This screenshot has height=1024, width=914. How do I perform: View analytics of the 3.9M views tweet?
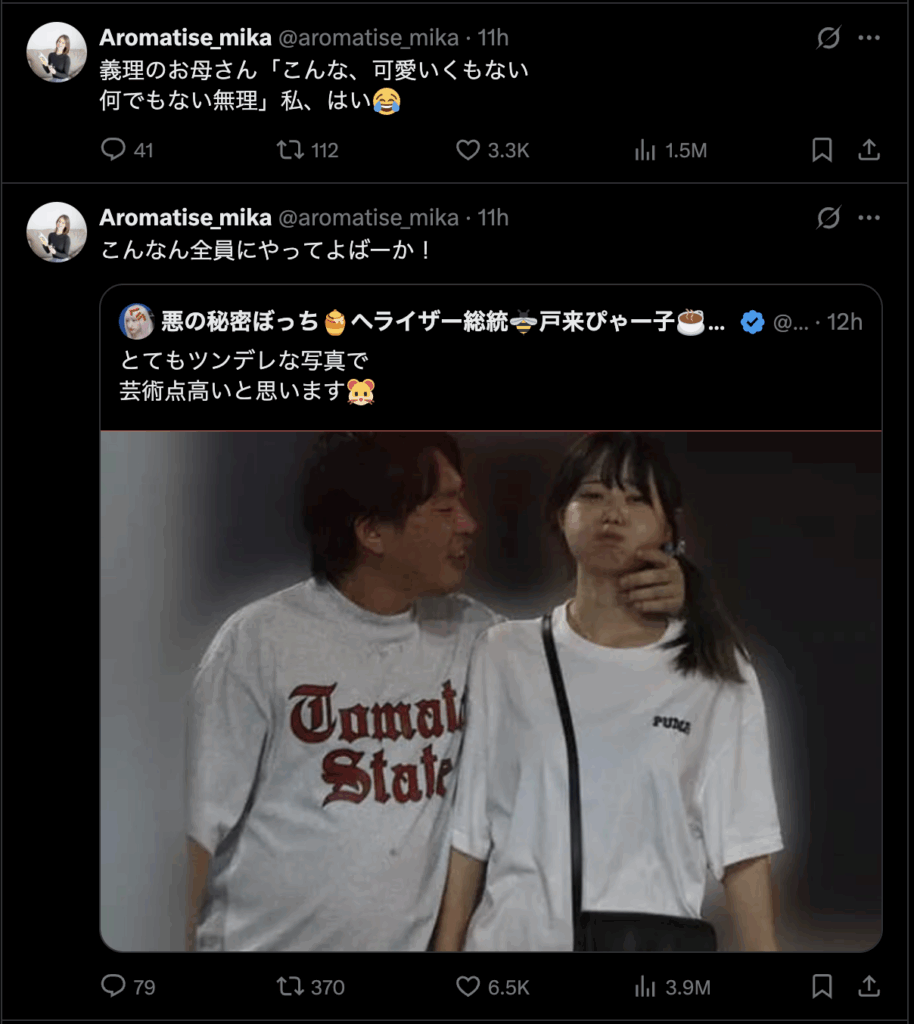click(645, 986)
